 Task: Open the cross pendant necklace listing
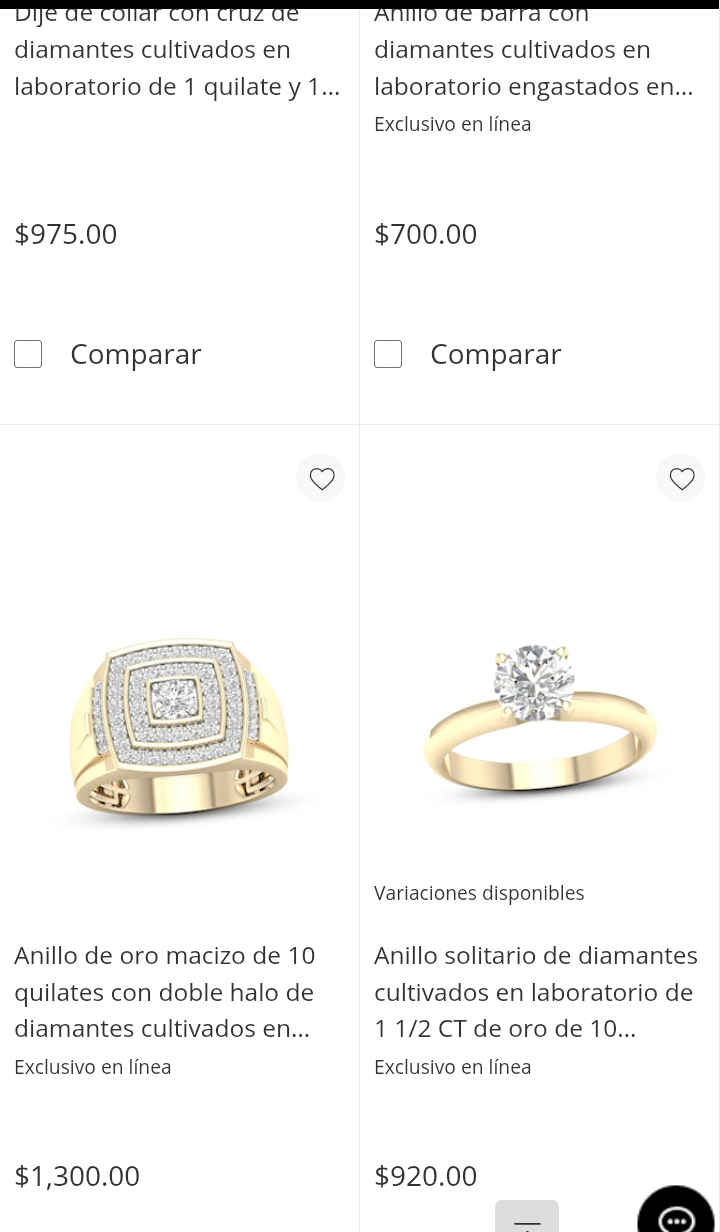[177, 50]
